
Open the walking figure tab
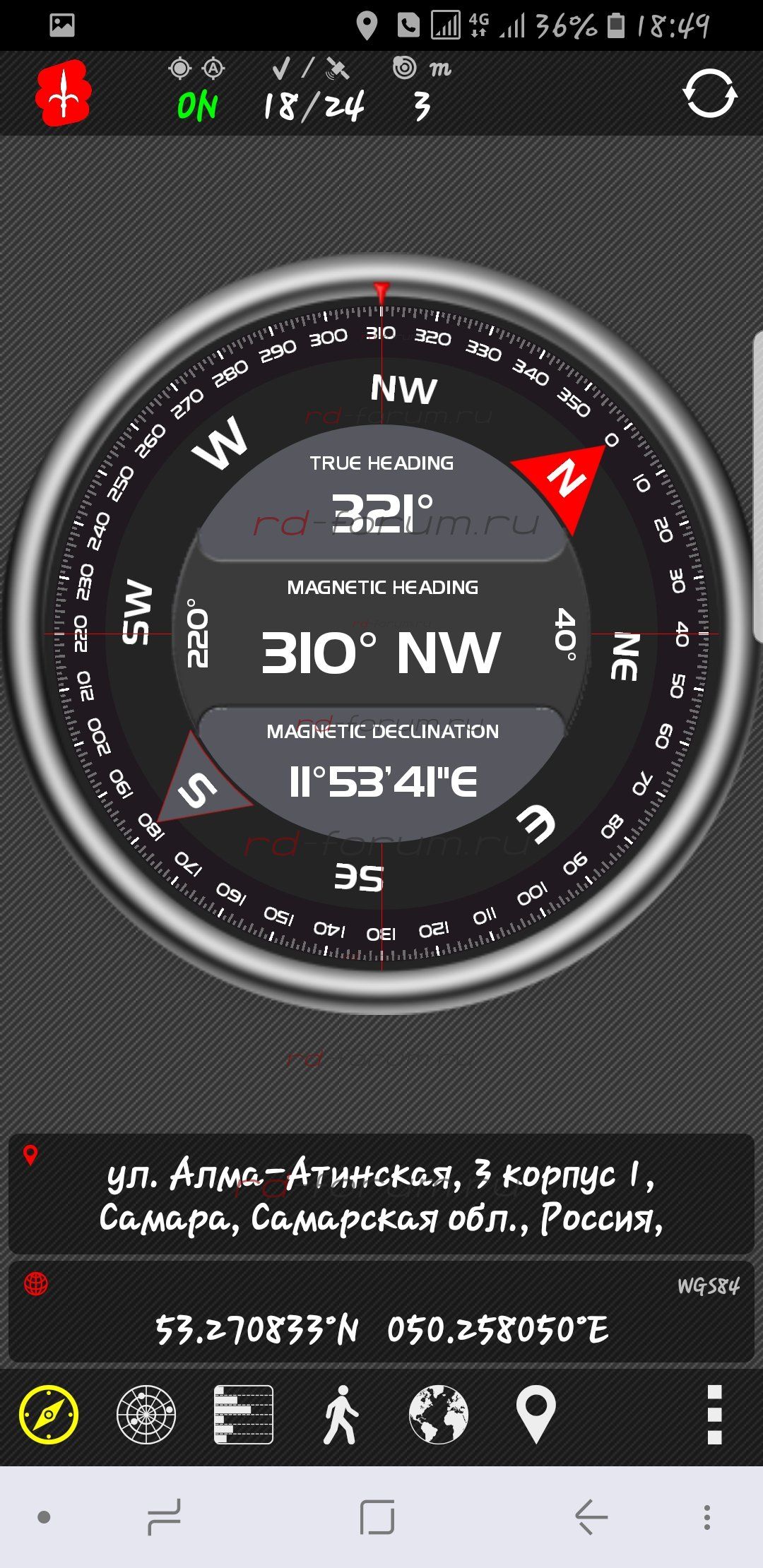(341, 1414)
